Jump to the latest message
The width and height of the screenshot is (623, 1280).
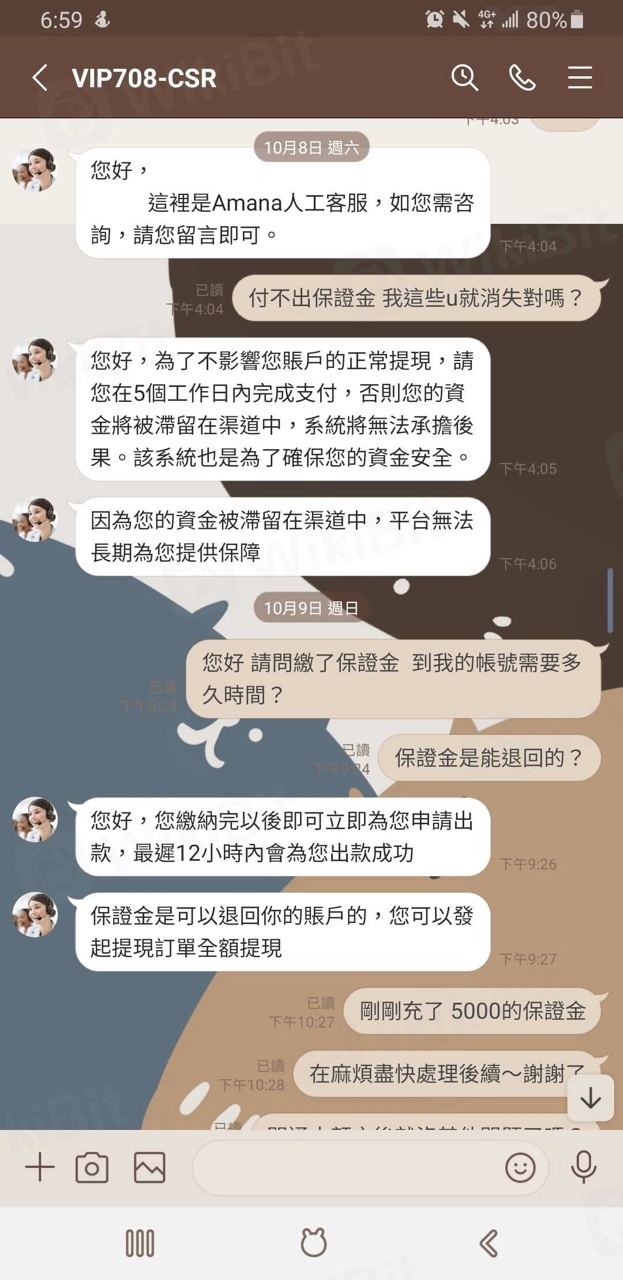tap(590, 1097)
